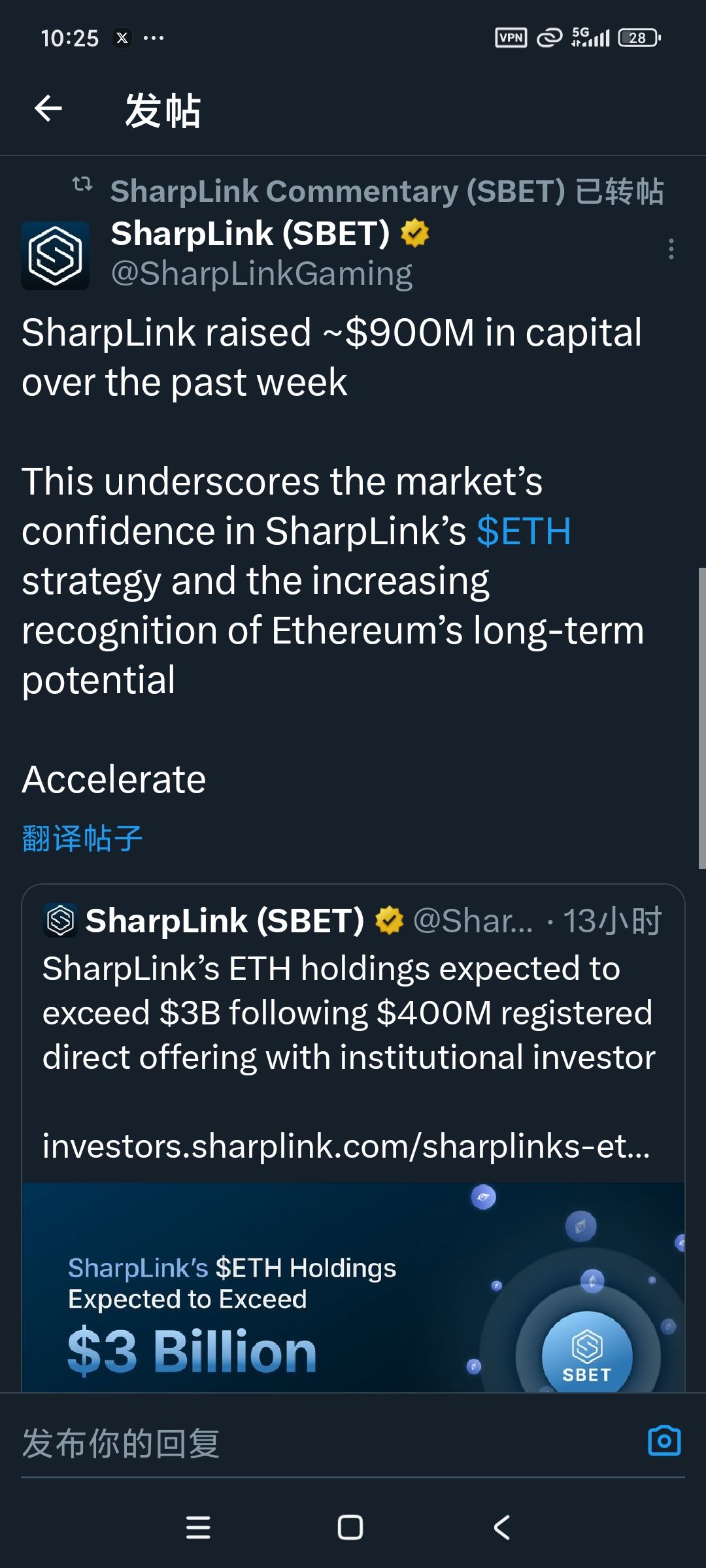The width and height of the screenshot is (706, 1568).
Task: Open the @SharpLinkGaming handle
Action: point(261,273)
